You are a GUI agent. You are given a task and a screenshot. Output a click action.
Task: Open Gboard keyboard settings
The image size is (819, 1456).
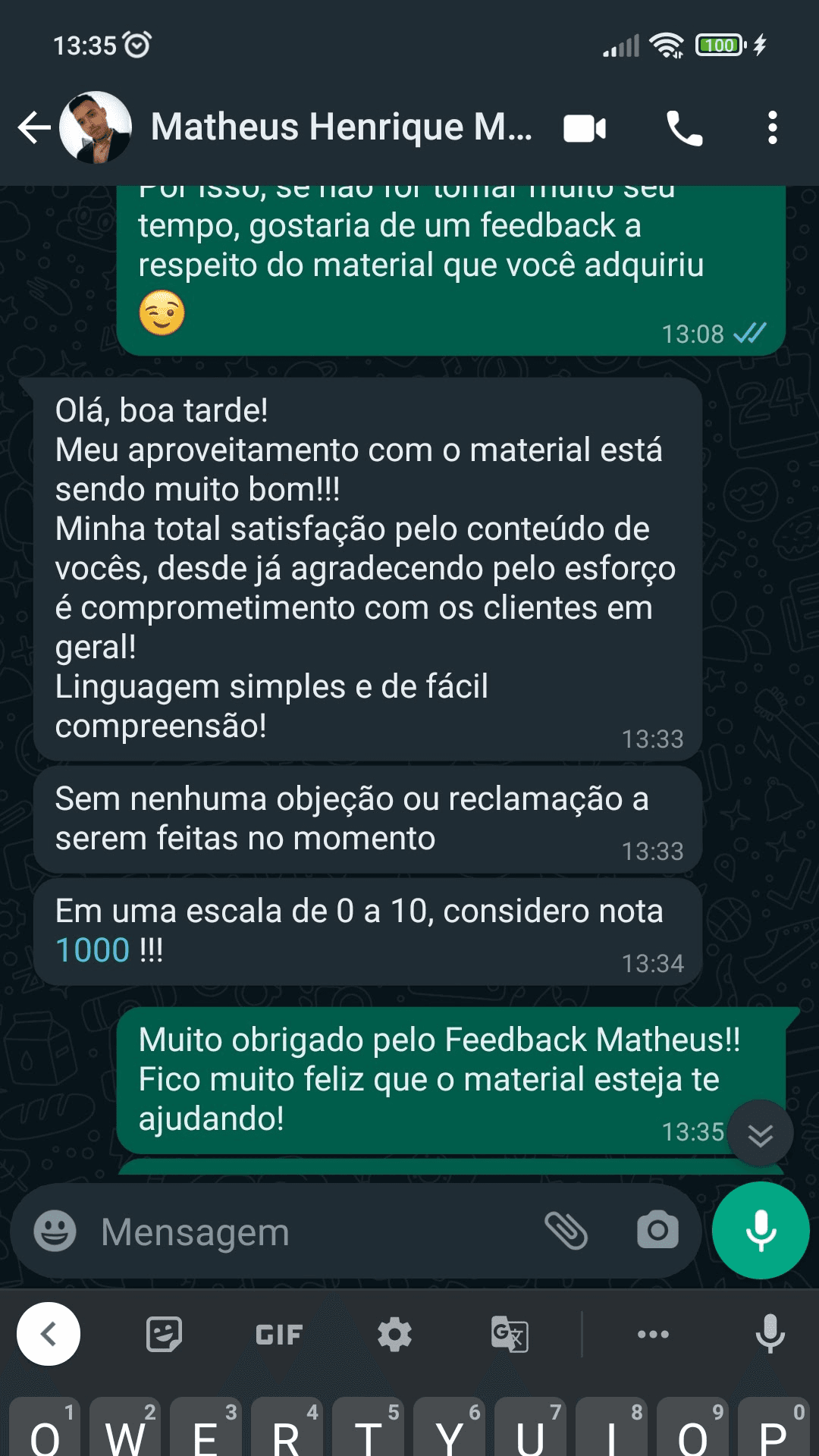point(394,1334)
